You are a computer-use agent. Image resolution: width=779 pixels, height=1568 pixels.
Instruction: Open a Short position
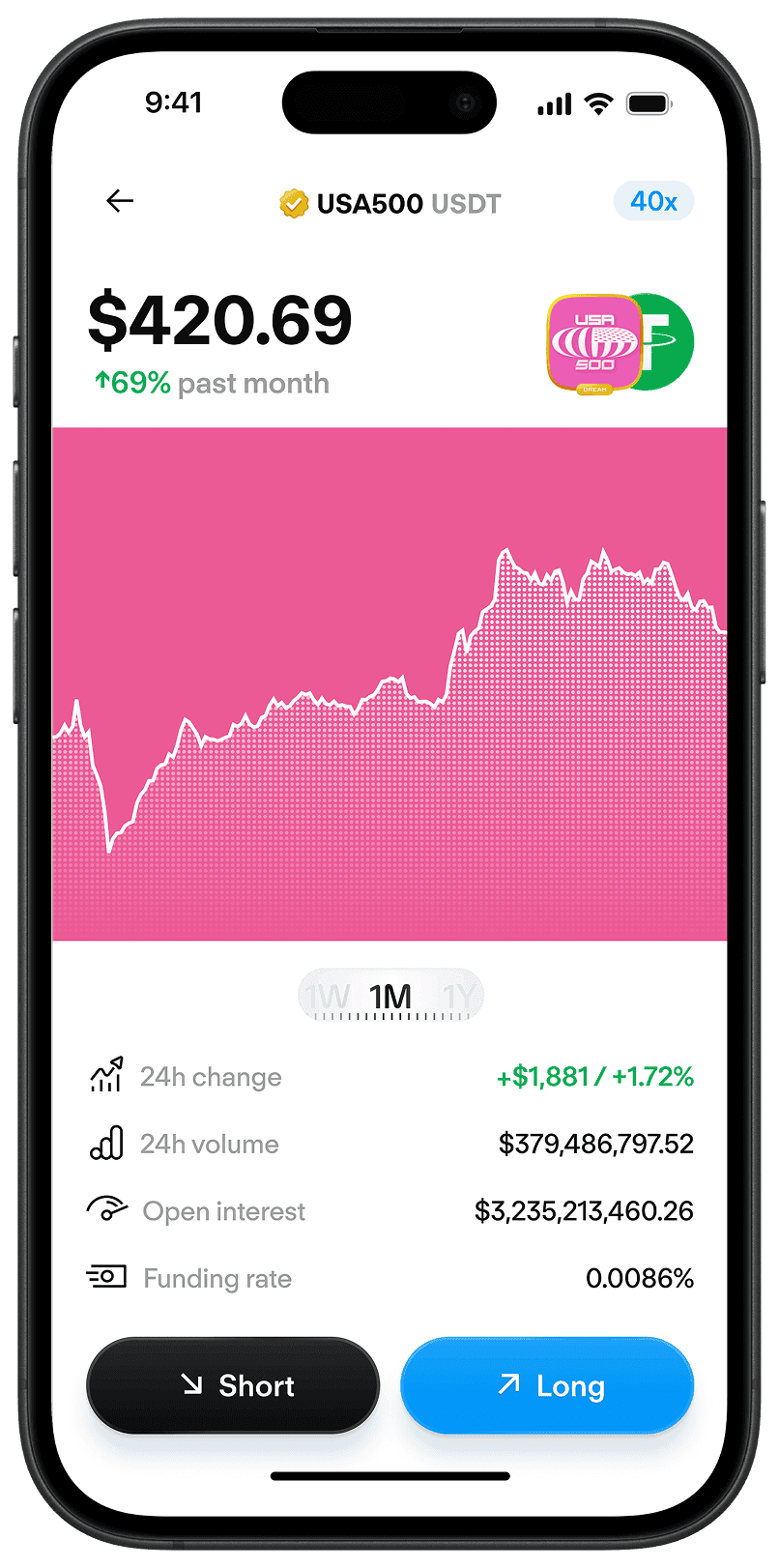233,1385
